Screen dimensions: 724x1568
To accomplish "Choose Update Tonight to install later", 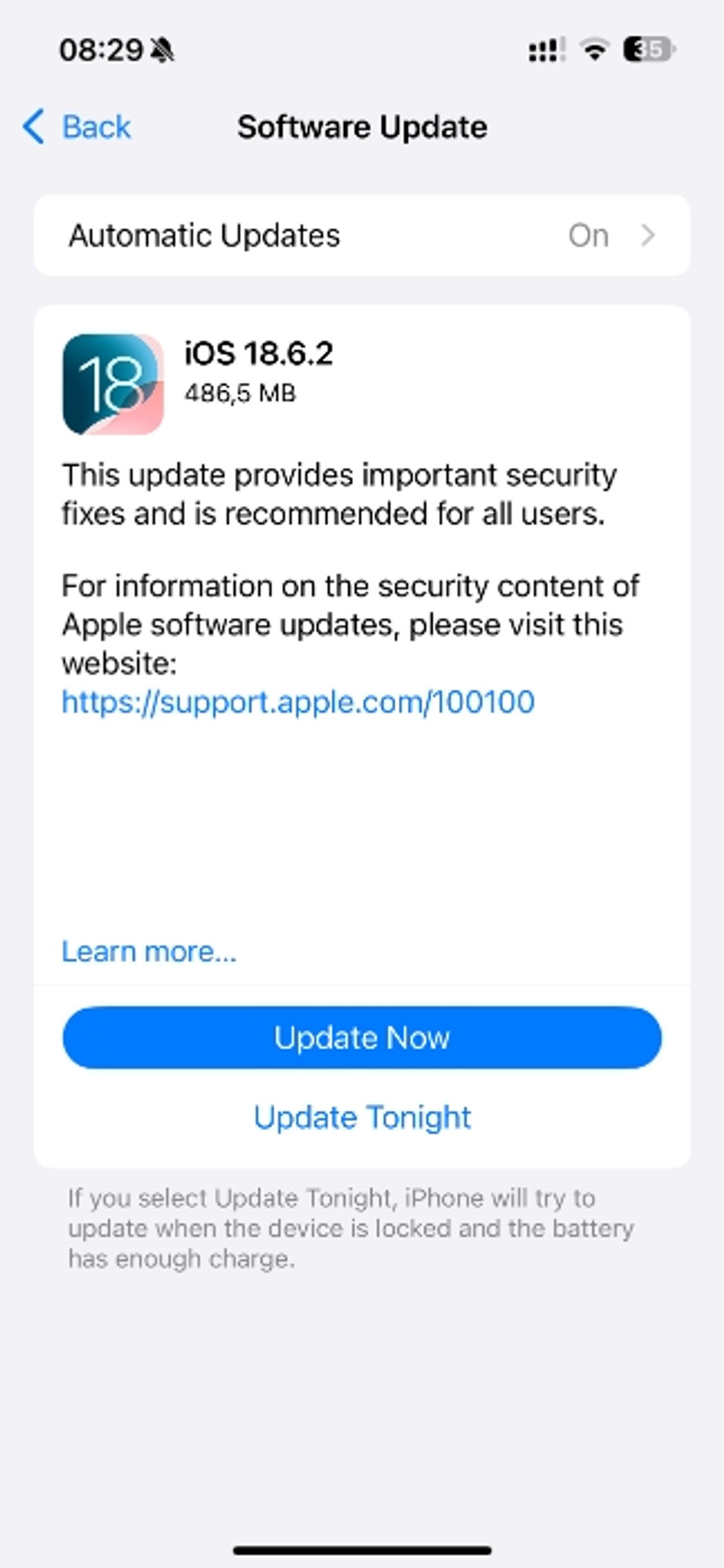I will pyautogui.click(x=362, y=1117).
